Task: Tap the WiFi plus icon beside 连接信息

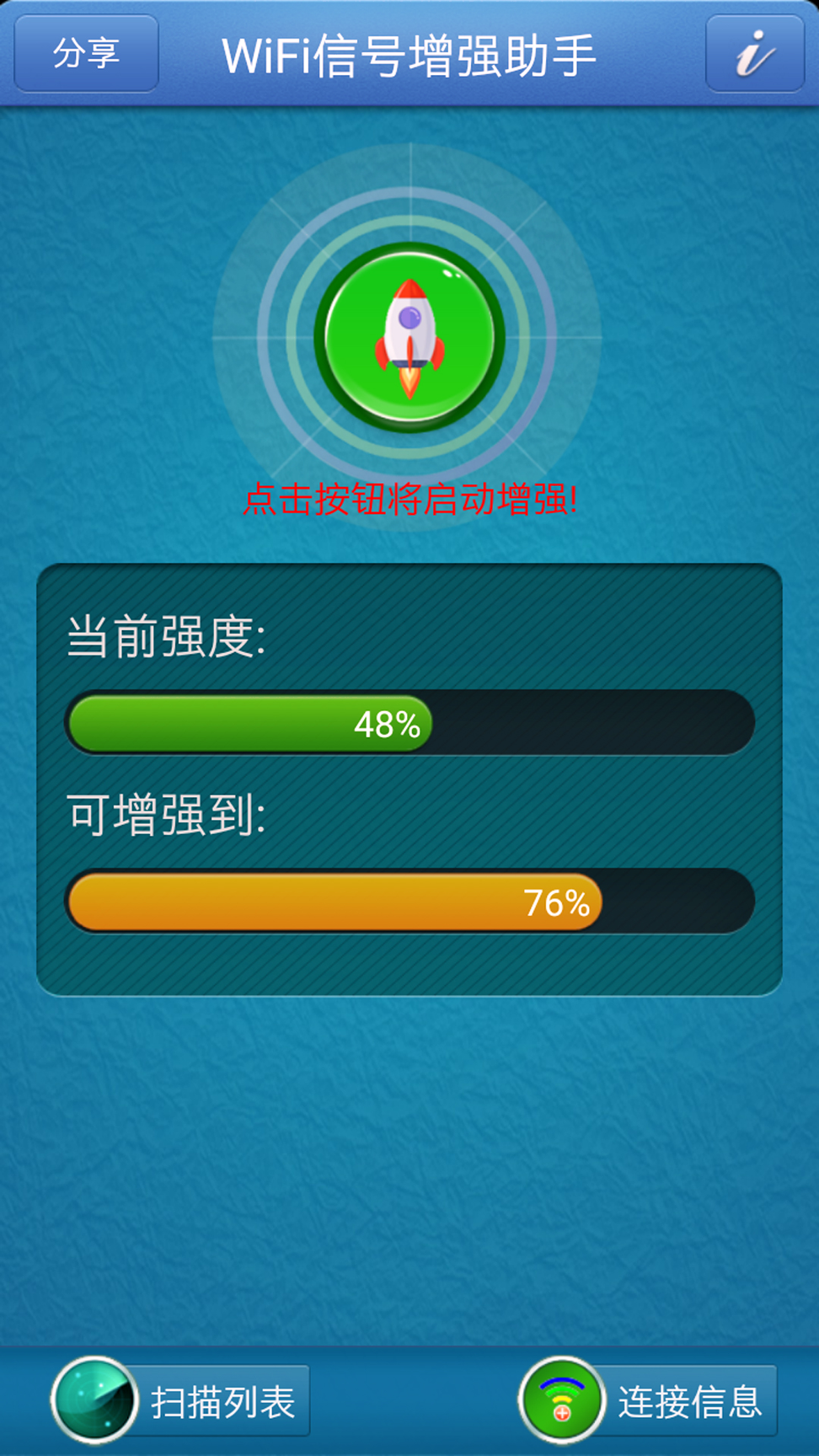Action: (x=563, y=1399)
